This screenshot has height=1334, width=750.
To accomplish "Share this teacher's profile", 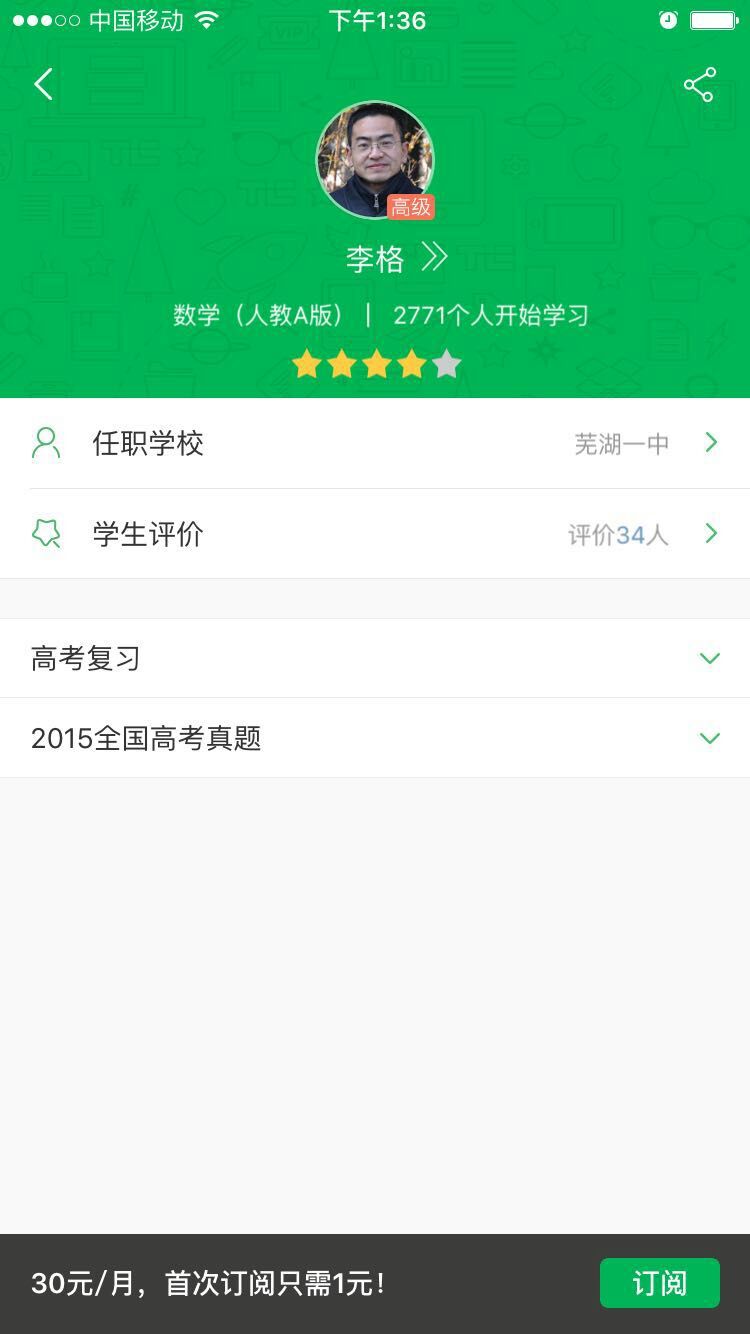I will pos(699,85).
